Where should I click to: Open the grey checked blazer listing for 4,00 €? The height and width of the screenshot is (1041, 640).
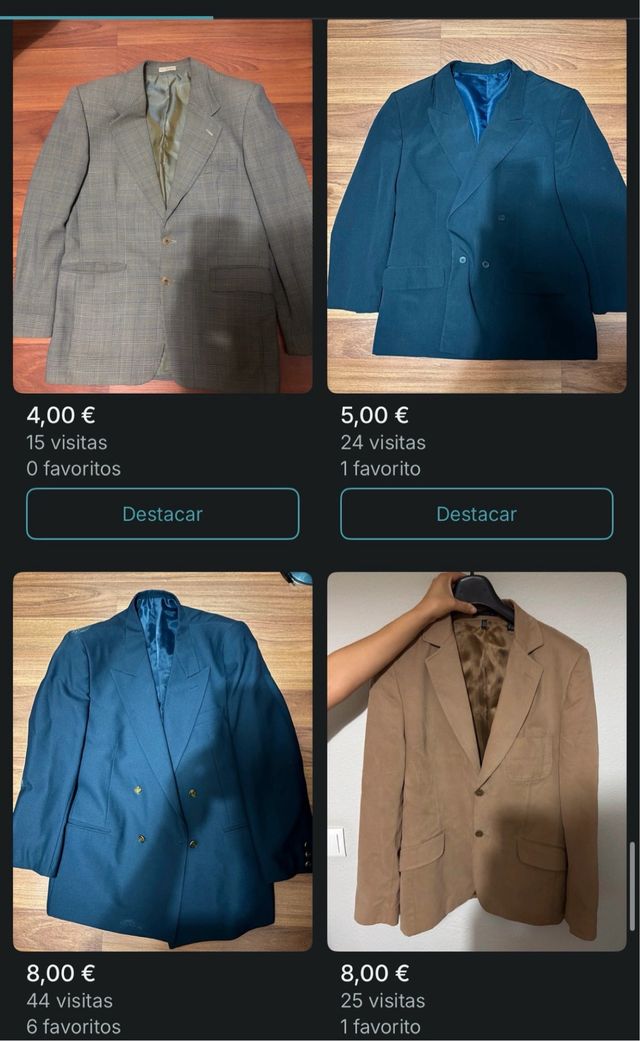click(x=162, y=206)
